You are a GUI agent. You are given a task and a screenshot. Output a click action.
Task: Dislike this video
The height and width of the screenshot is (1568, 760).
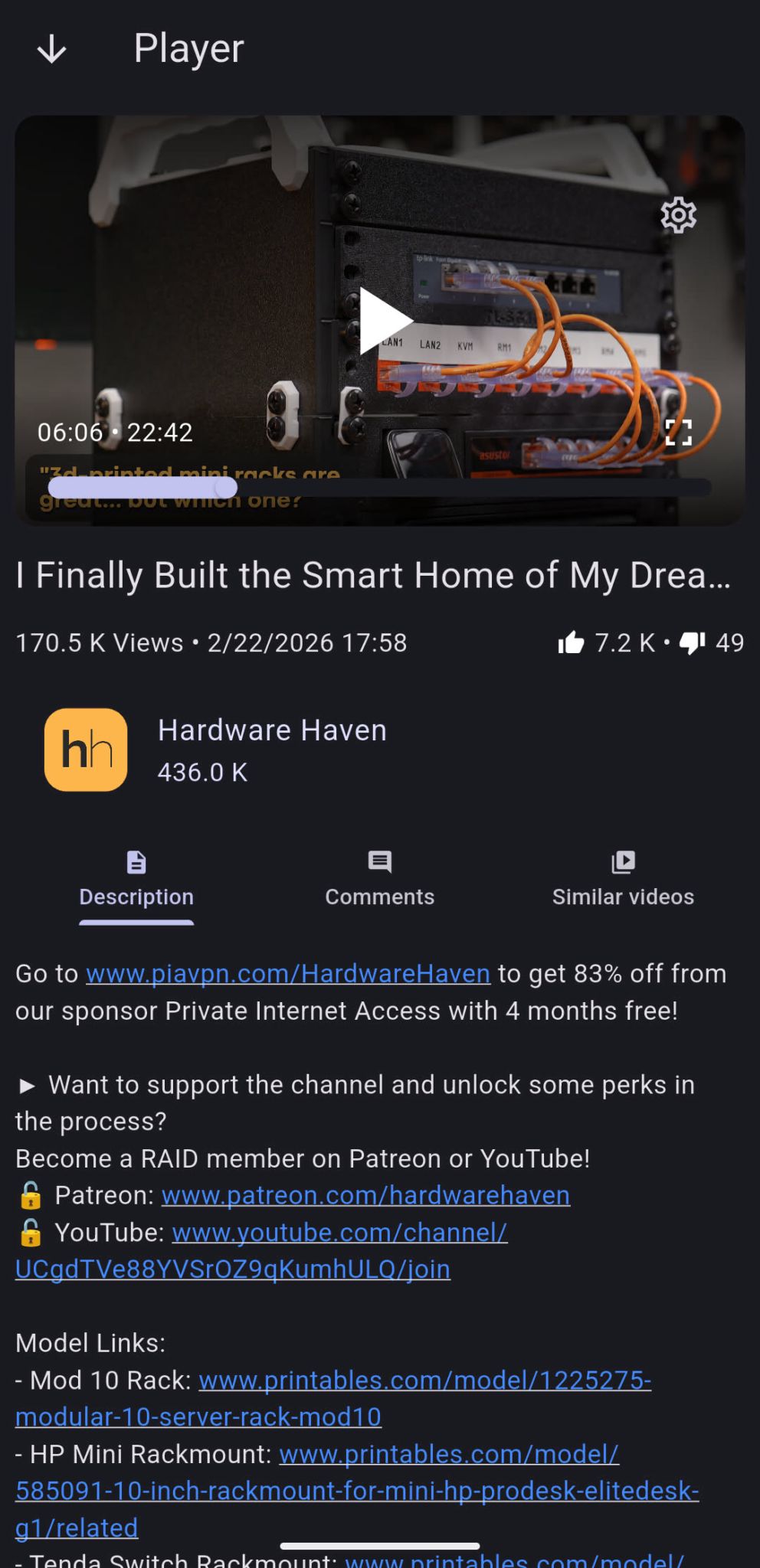693,643
